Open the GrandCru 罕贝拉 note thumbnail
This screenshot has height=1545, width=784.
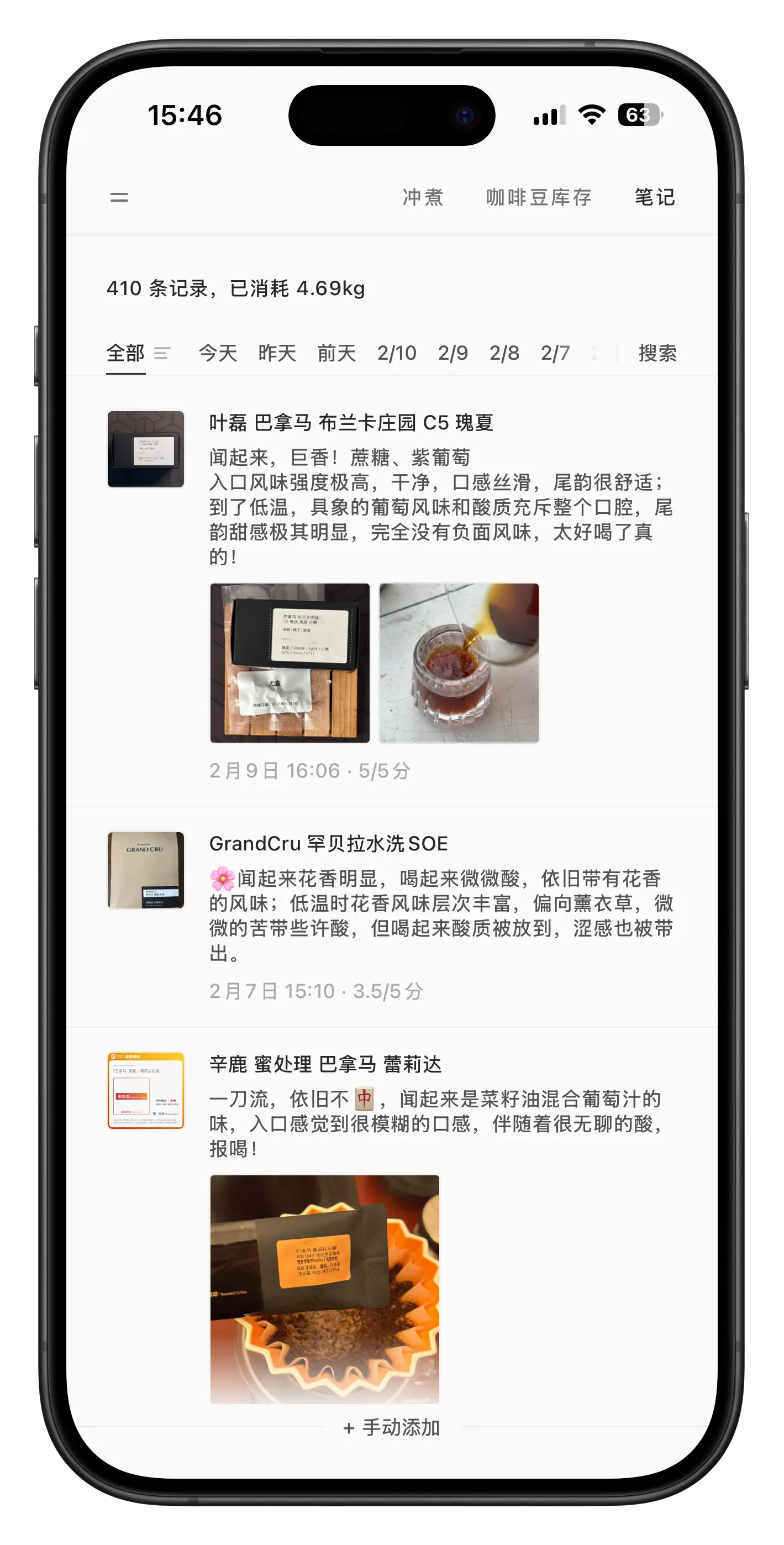(x=146, y=869)
